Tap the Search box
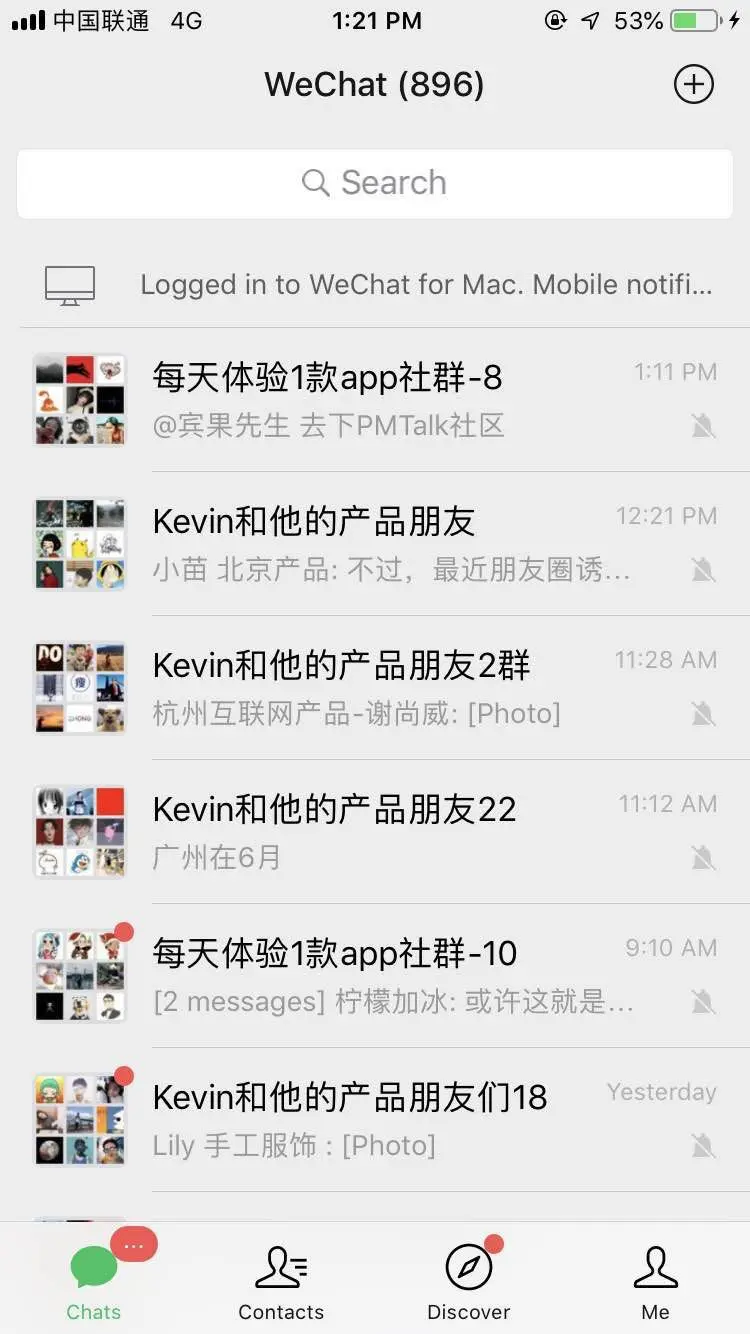The width and height of the screenshot is (750, 1334). coord(375,183)
